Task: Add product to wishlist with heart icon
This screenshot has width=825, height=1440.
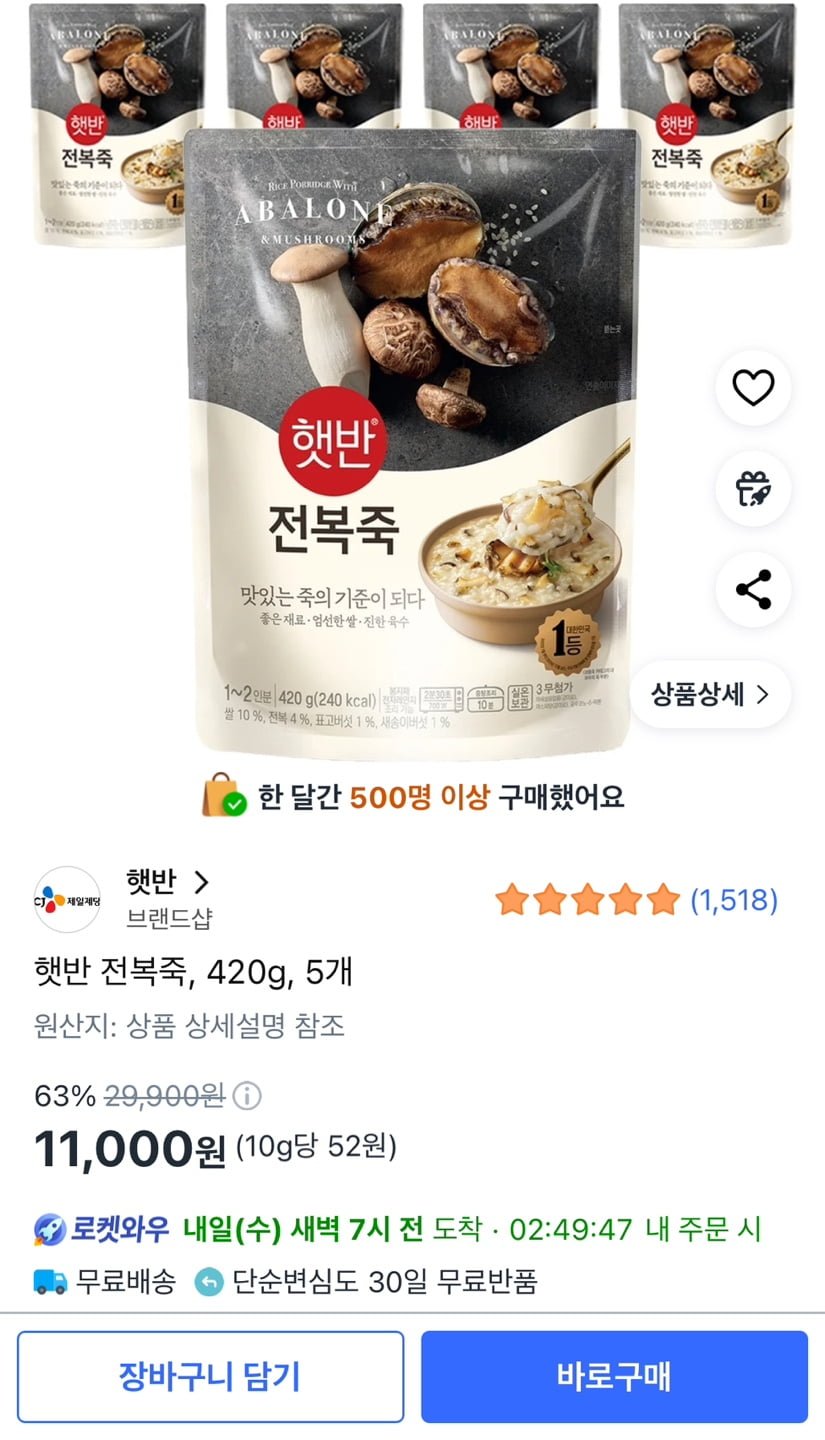Action: click(x=753, y=388)
